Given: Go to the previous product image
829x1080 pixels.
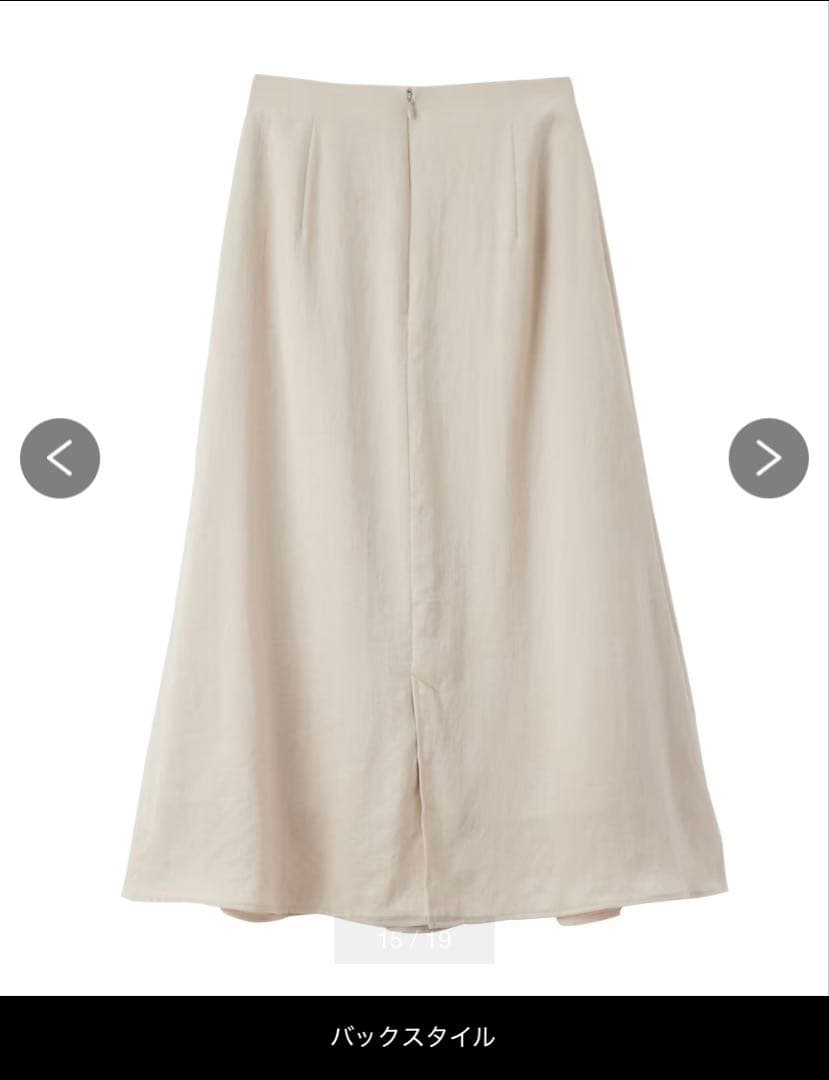Looking at the screenshot, I should pos(60,458).
